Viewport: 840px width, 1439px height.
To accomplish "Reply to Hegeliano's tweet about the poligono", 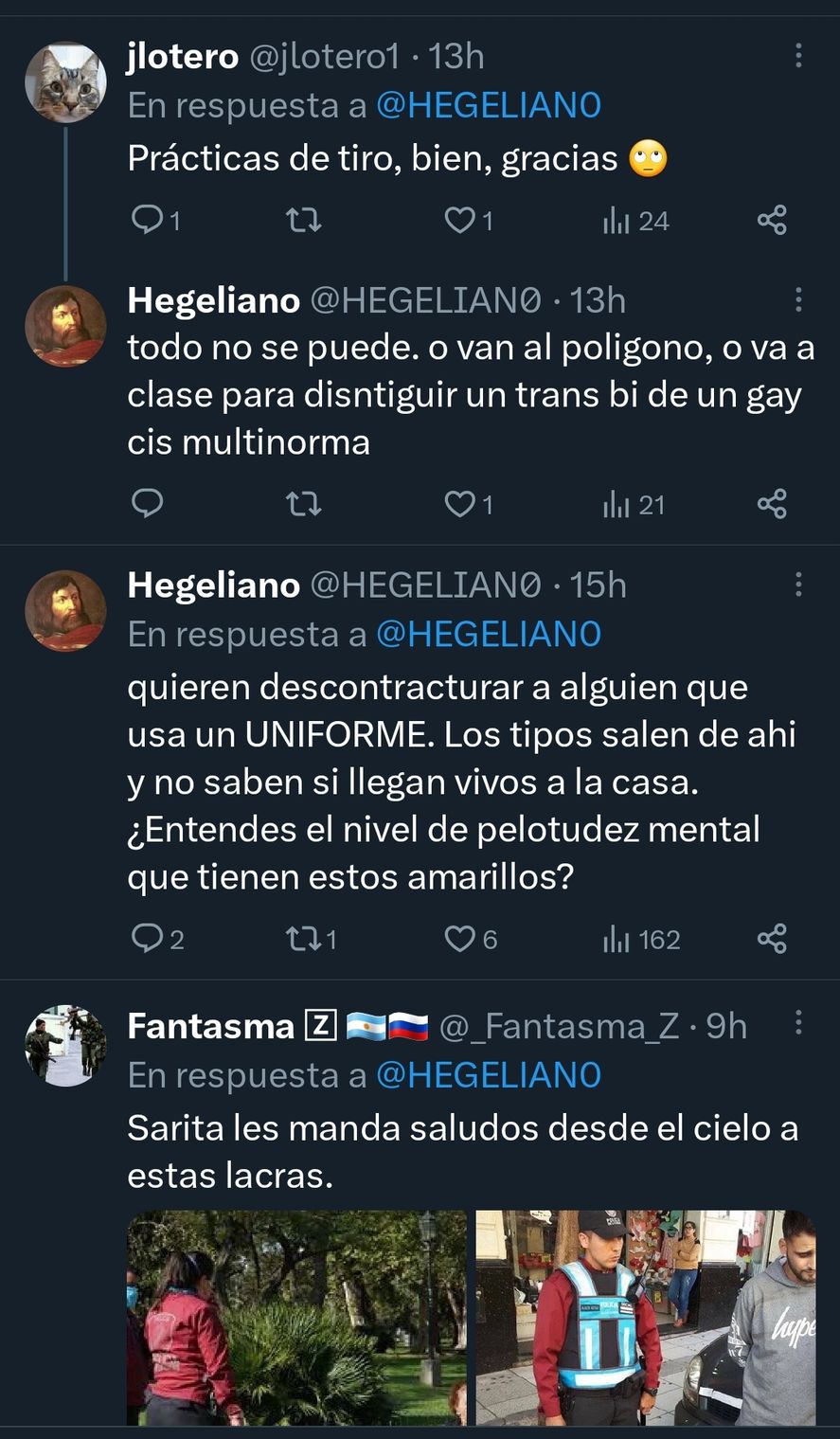I will 147,504.
